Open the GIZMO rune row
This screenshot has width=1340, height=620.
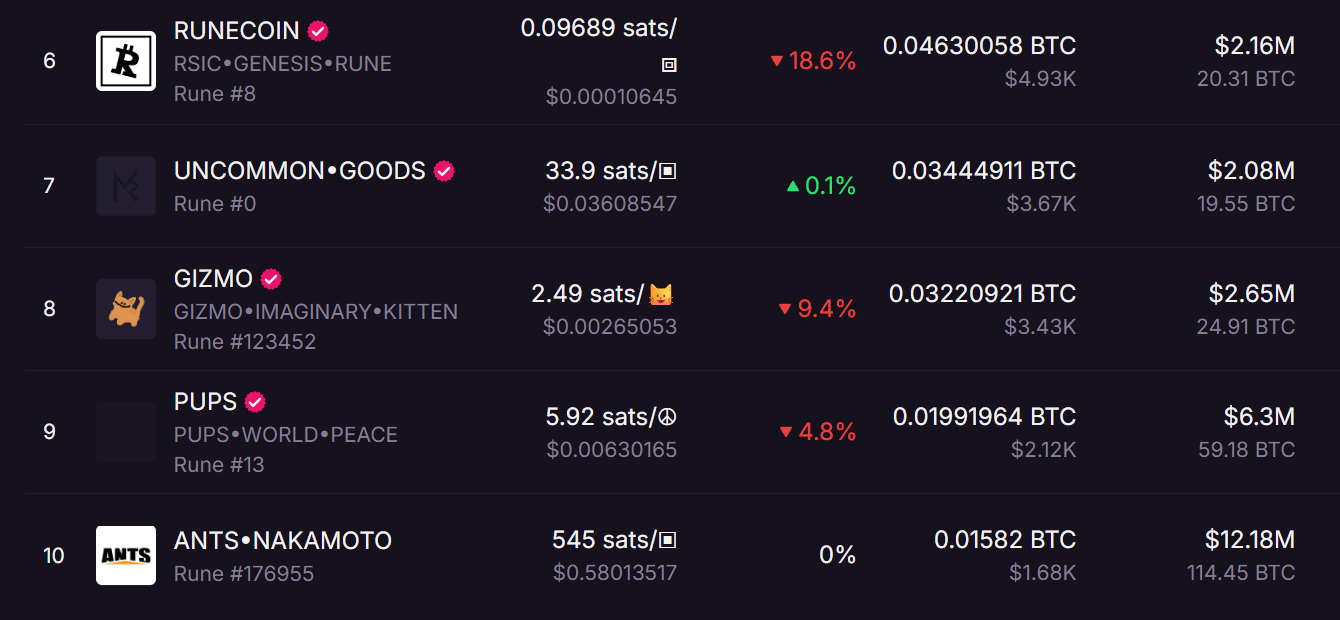(x=213, y=279)
